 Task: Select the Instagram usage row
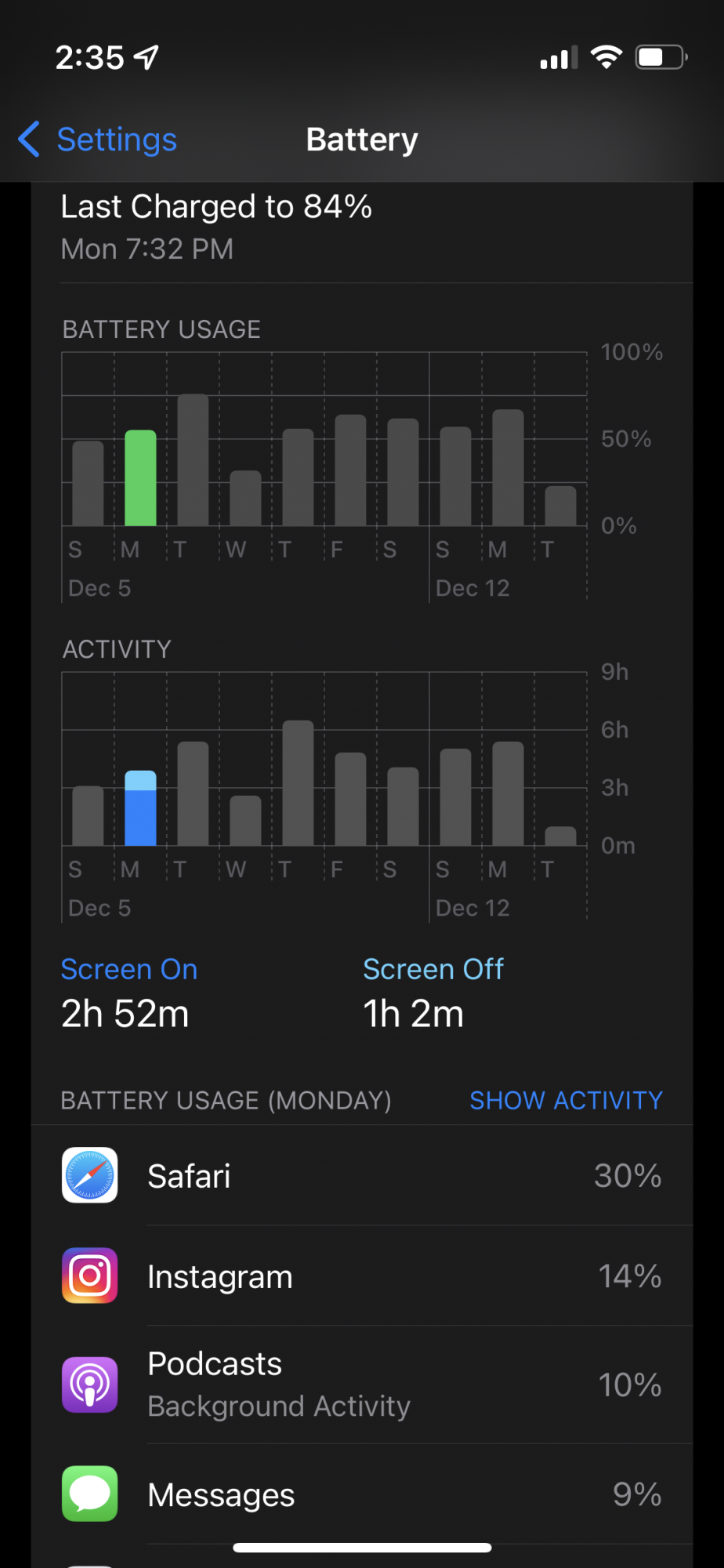(x=362, y=1276)
